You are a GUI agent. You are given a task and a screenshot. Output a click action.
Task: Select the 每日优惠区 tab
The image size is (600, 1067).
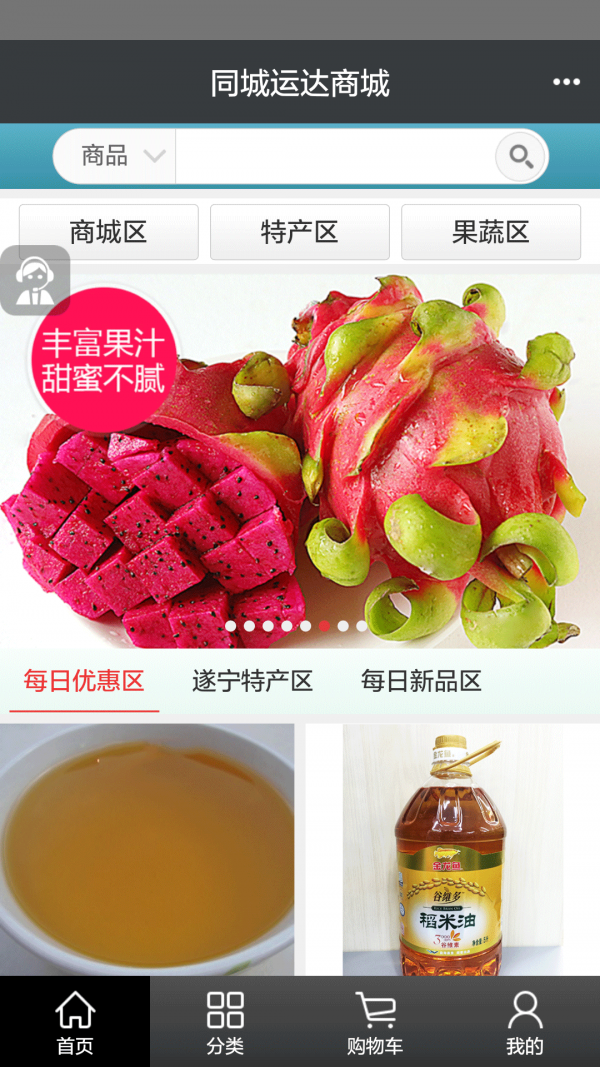pyautogui.click(x=84, y=682)
